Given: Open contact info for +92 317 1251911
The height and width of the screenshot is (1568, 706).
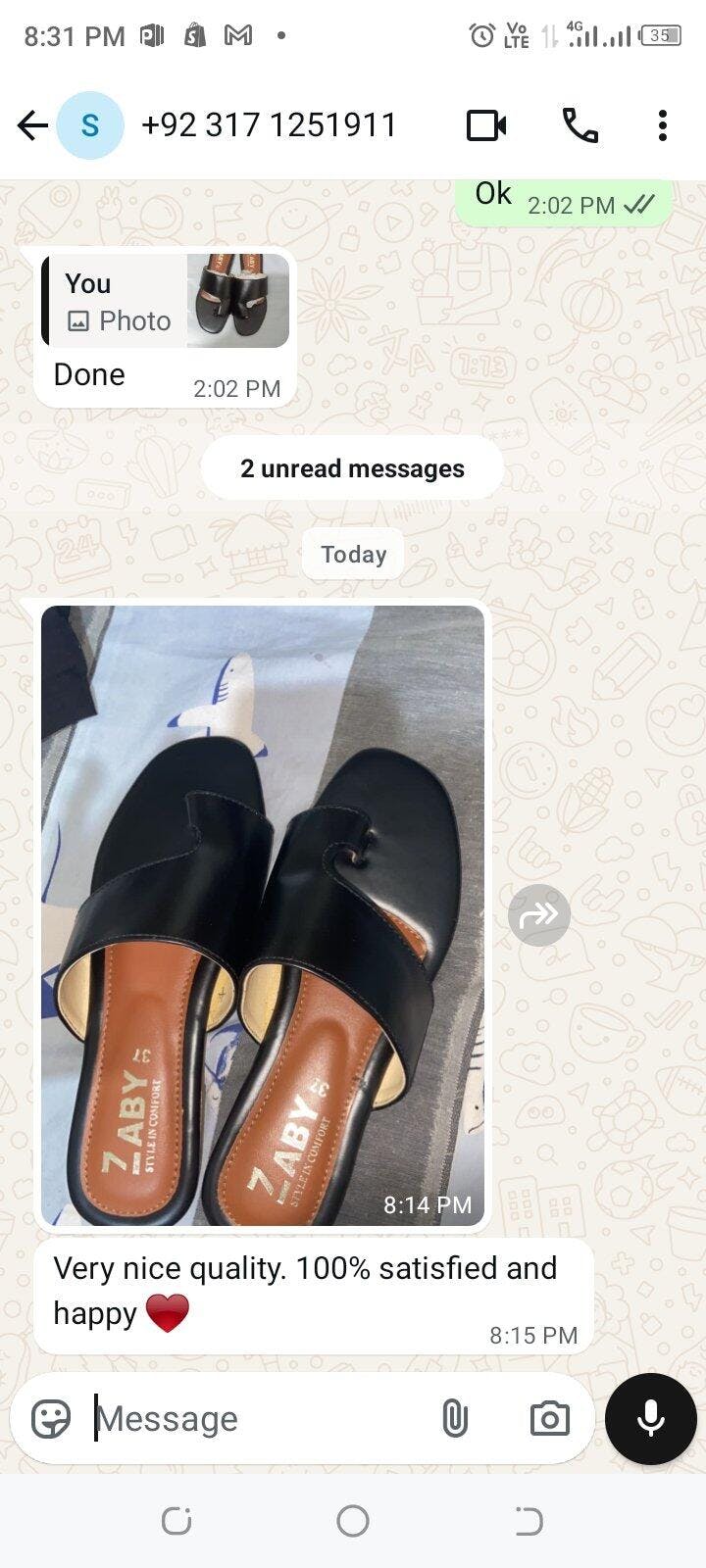Looking at the screenshot, I should (x=269, y=125).
